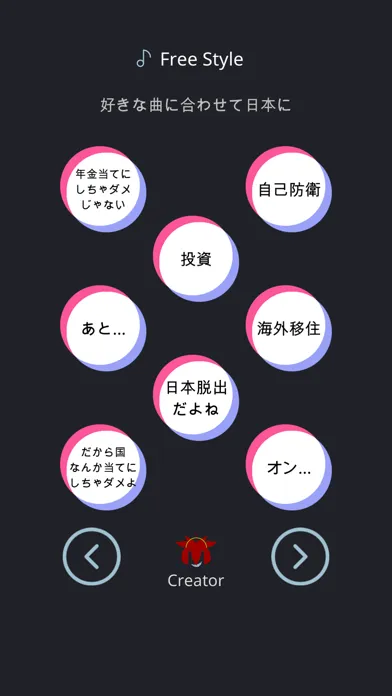Go to the next page arrow
The width and height of the screenshot is (392, 696).
(x=300, y=556)
